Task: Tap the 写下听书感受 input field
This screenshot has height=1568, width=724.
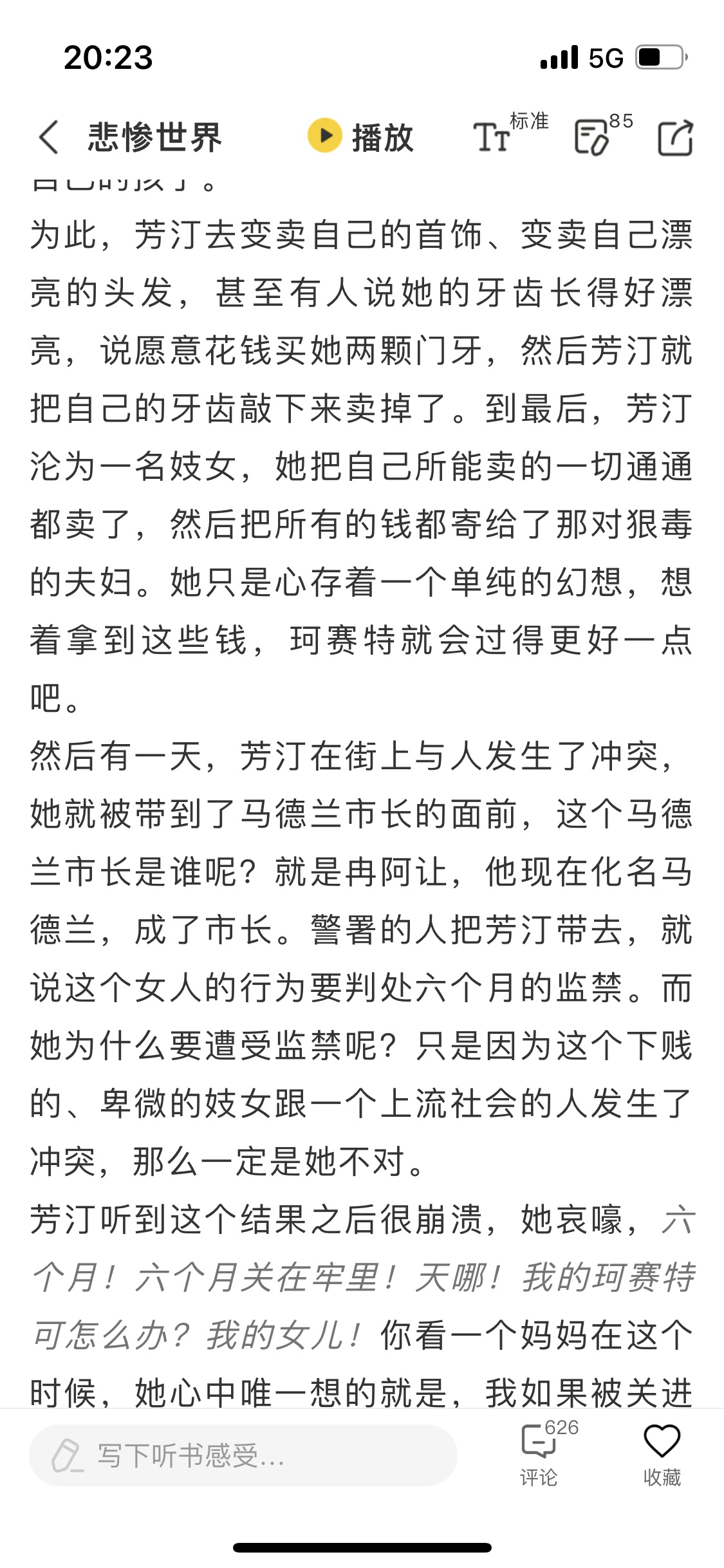Action: (x=243, y=1455)
